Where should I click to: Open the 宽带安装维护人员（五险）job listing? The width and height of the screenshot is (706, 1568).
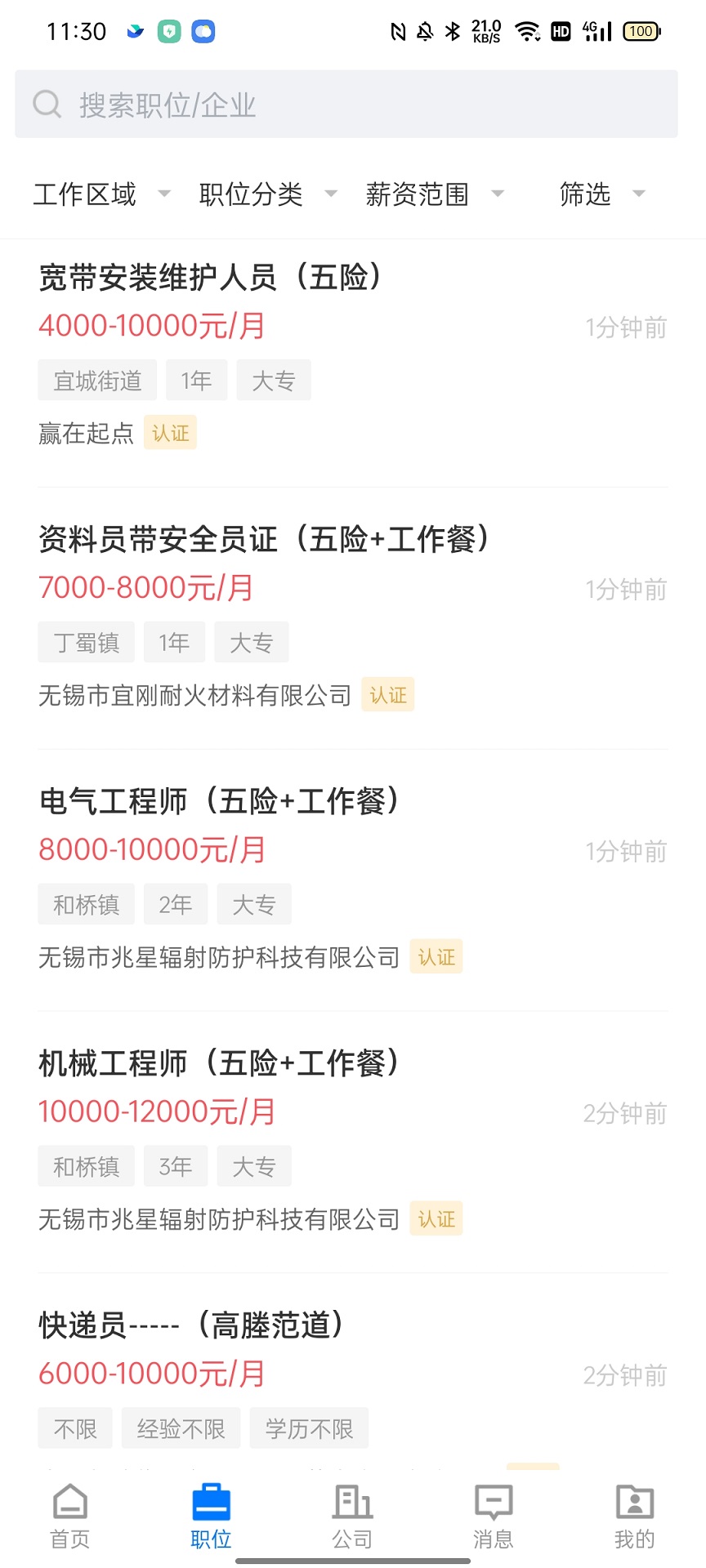[x=211, y=278]
